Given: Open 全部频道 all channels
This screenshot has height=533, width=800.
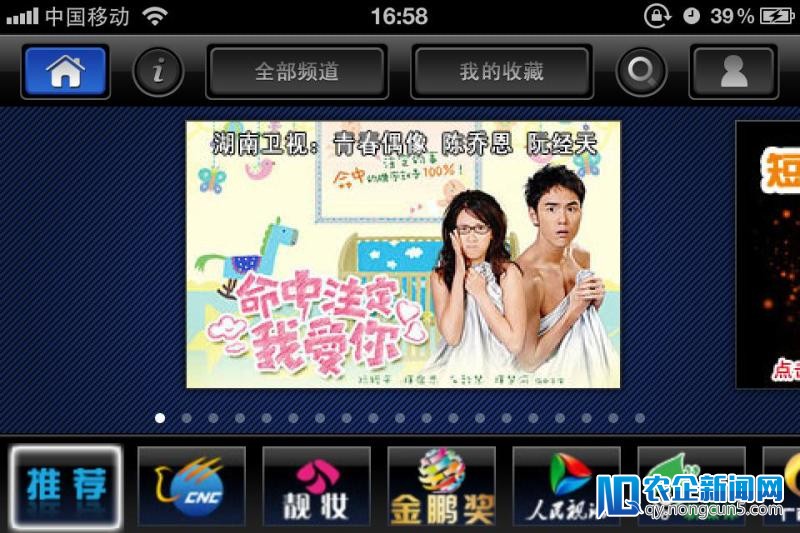Looking at the screenshot, I should pos(297,72).
